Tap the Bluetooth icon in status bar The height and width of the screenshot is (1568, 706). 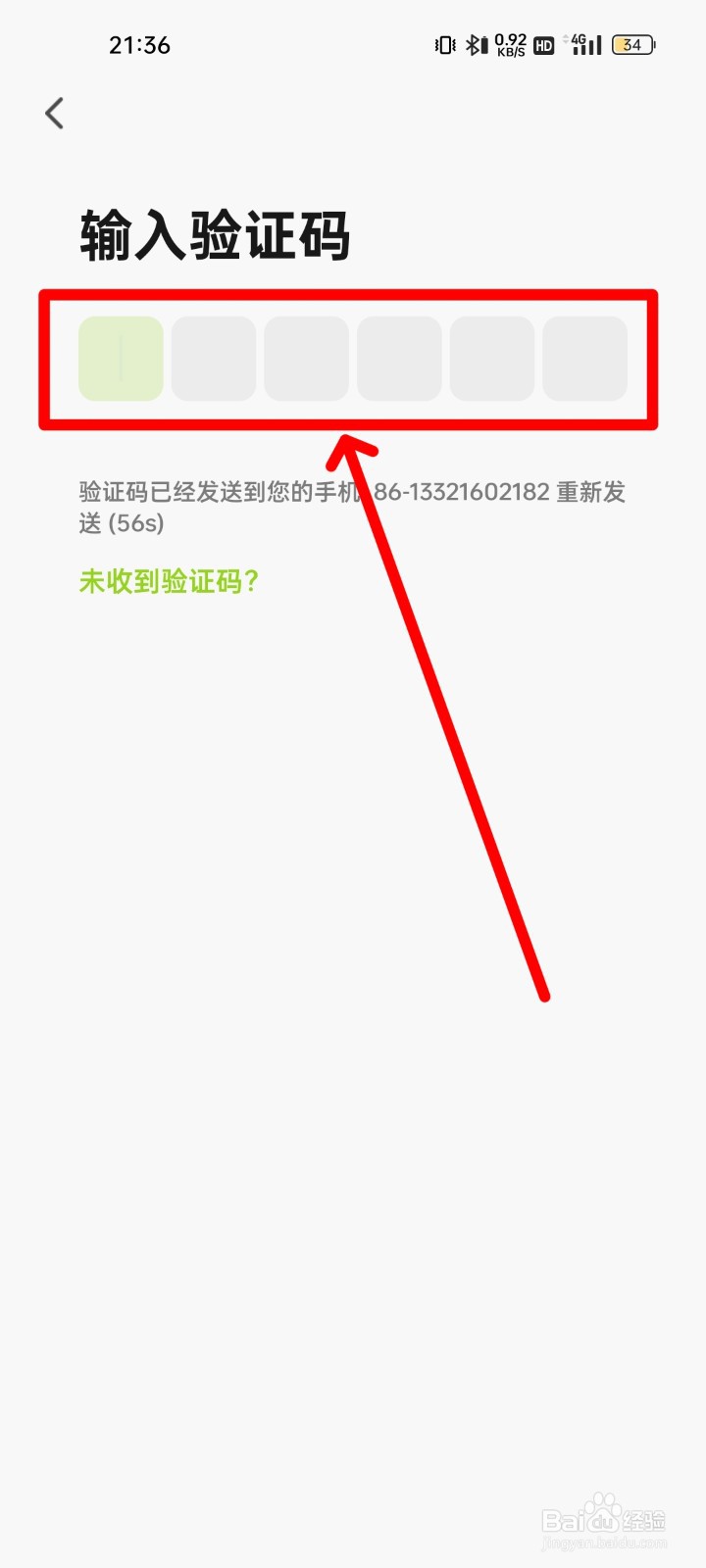(474, 45)
